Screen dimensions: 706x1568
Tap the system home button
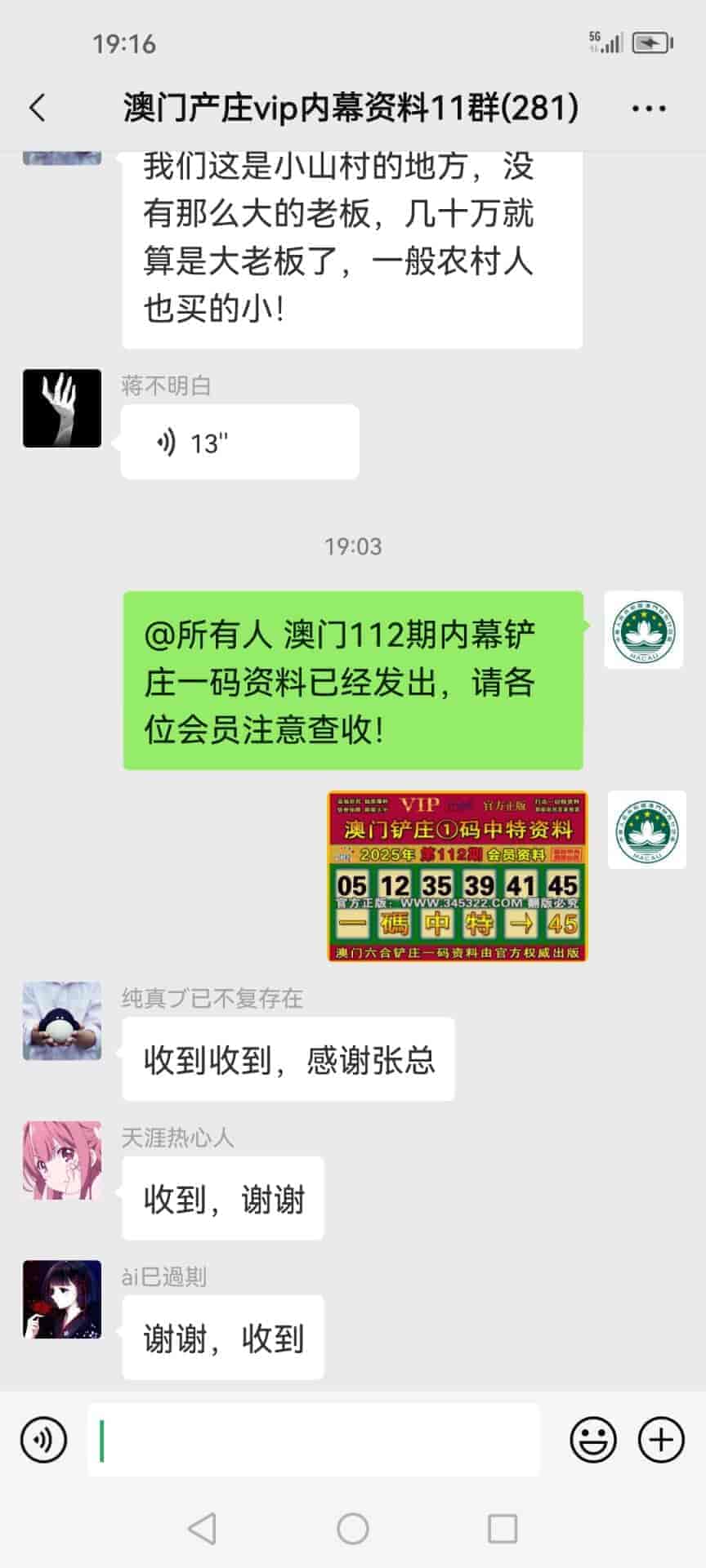click(353, 1528)
